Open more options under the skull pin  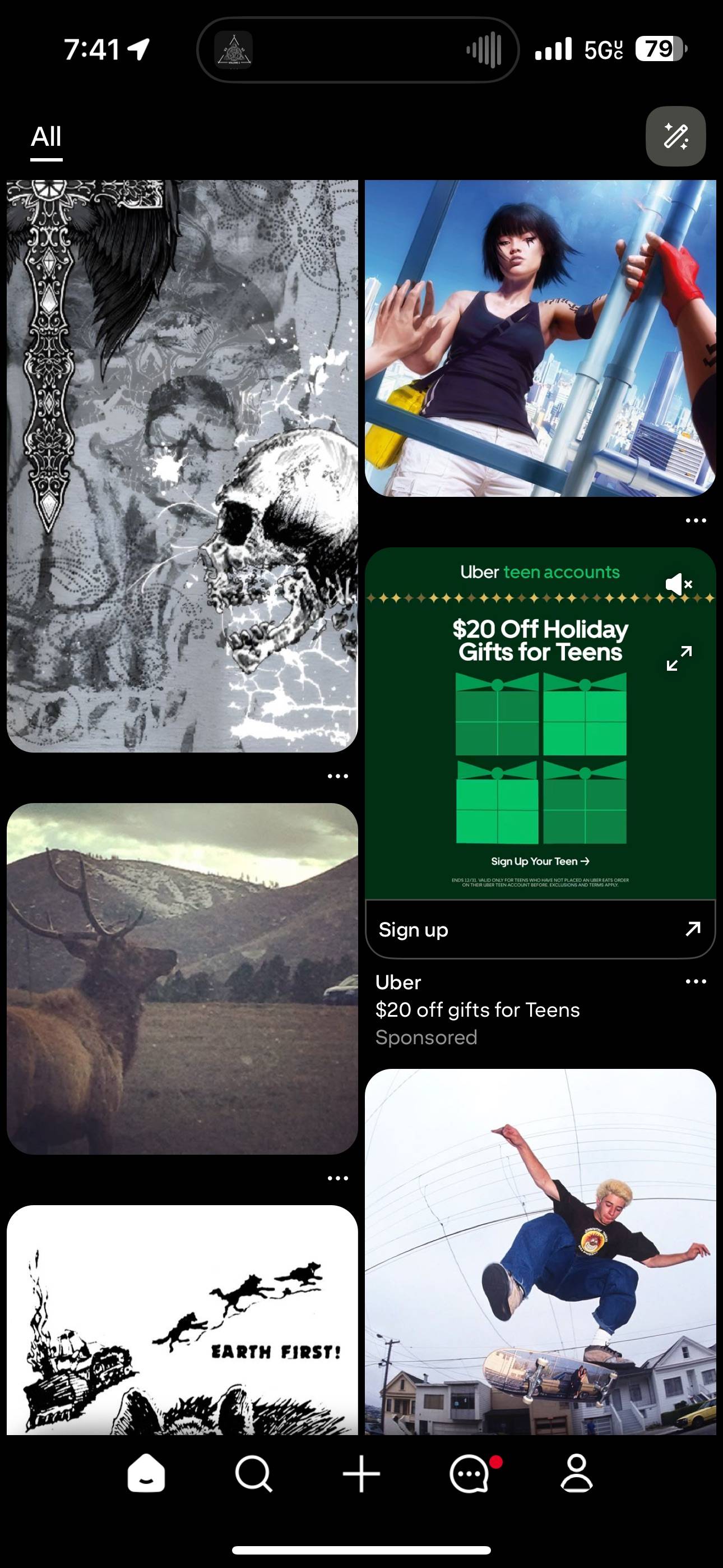(338, 776)
